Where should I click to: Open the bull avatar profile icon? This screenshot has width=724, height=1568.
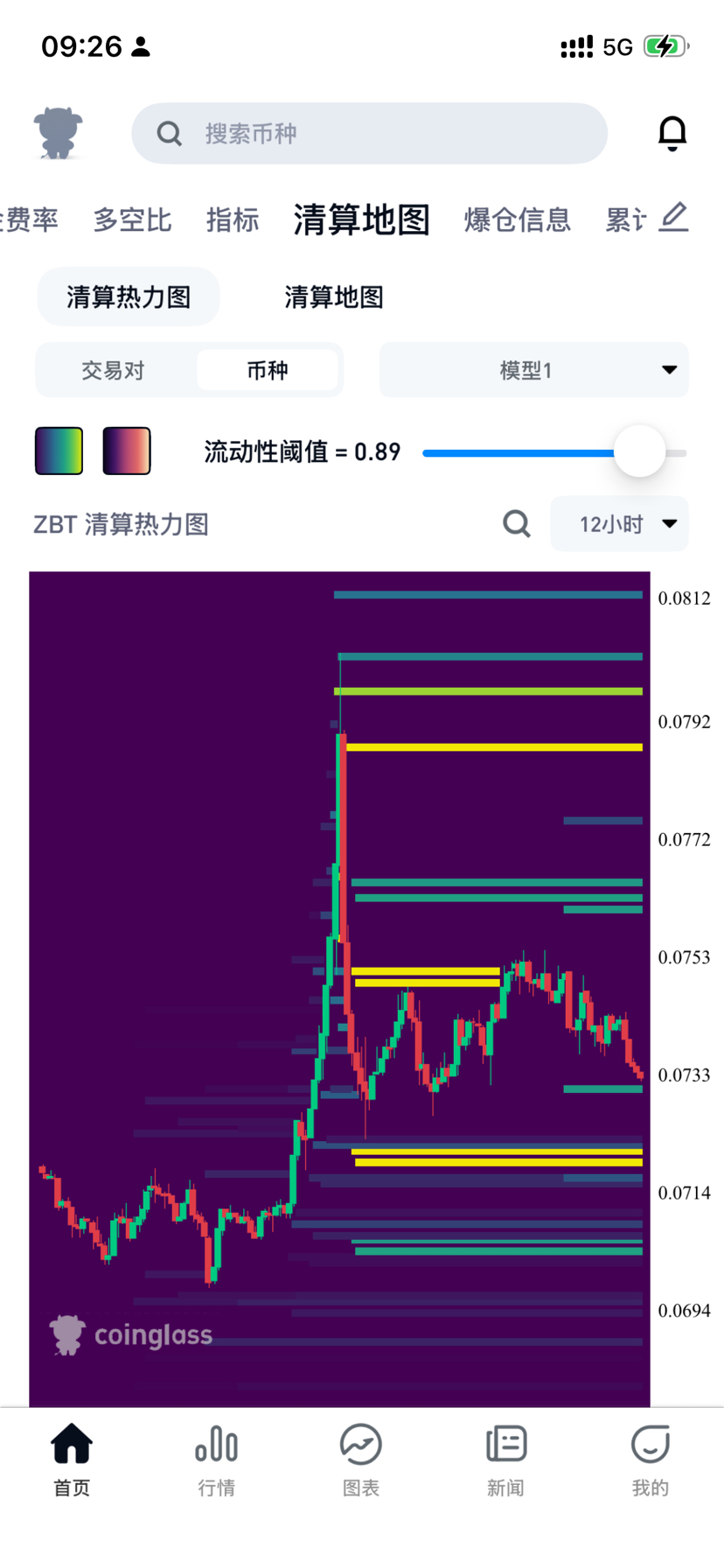[x=59, y=133]
